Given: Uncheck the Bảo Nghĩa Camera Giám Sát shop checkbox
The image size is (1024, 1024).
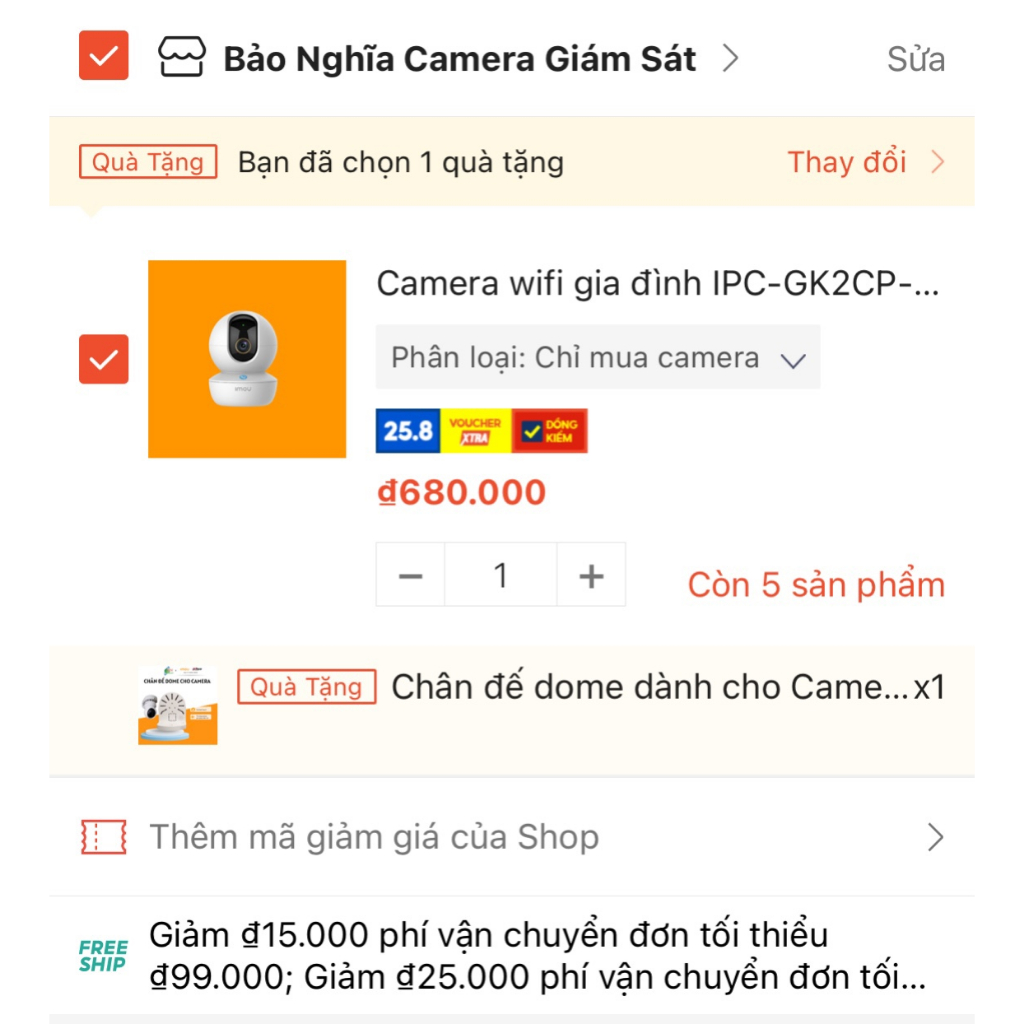Looking at the screenshot, I should pos(104,56).
